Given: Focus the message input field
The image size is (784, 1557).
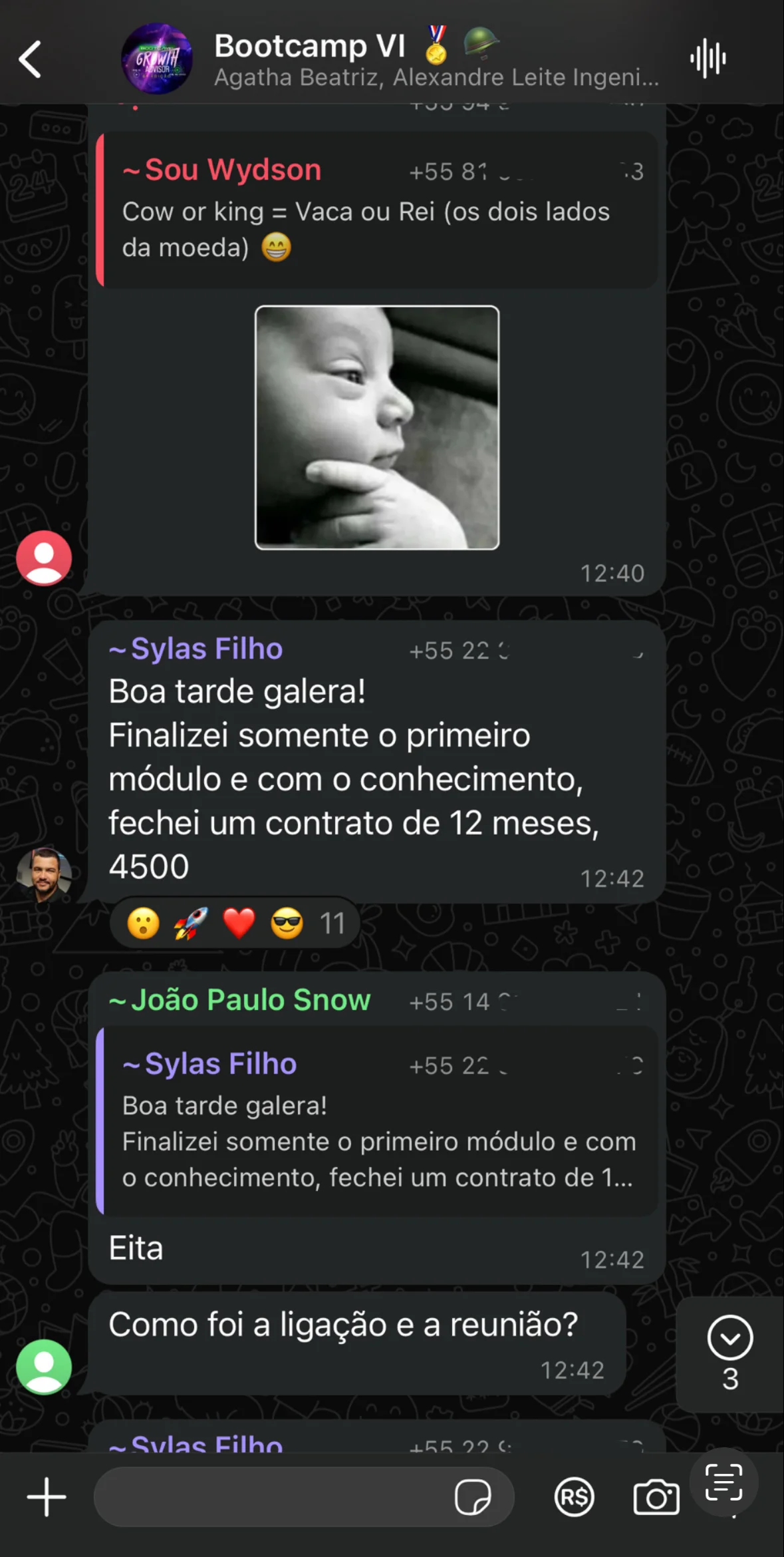Looking at the screenshot, I should coord(273,1497).
